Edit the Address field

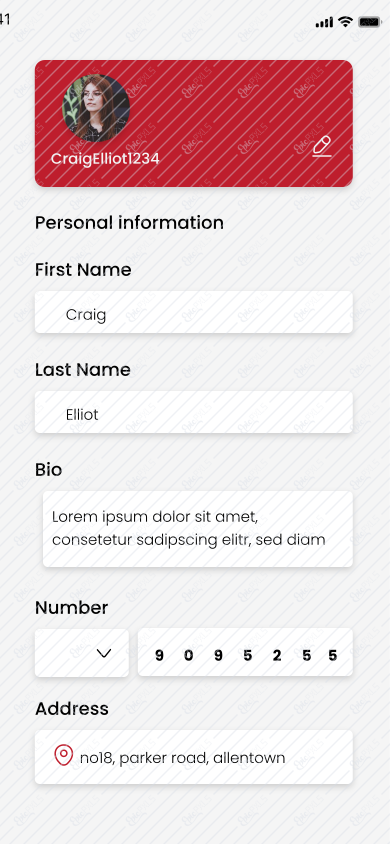pos(194,757)
